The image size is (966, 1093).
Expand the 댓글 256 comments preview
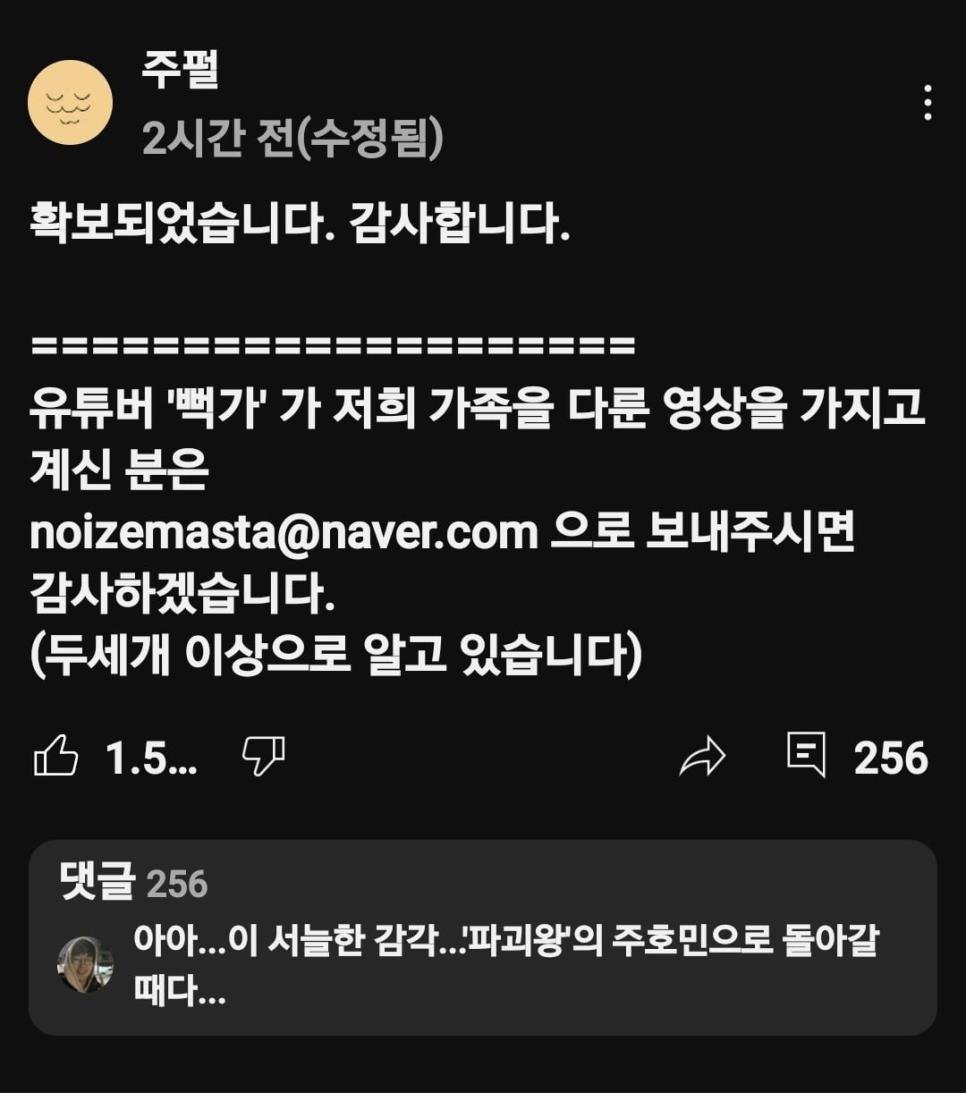point(482,937)
